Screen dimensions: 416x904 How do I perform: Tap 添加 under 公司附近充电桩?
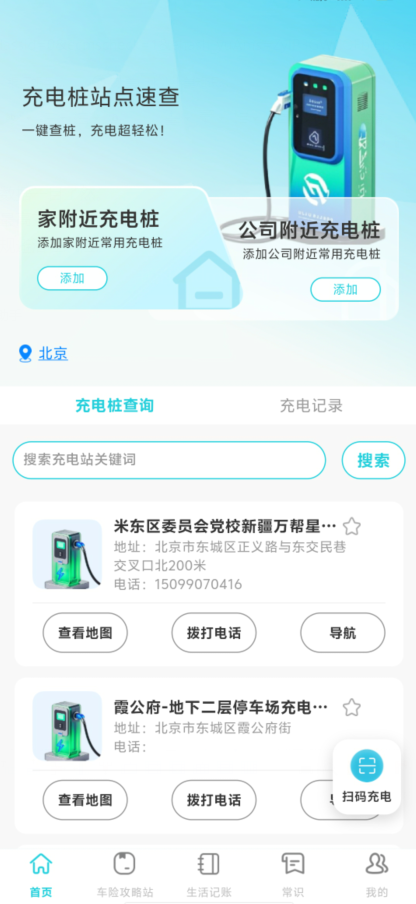[345, 289]
